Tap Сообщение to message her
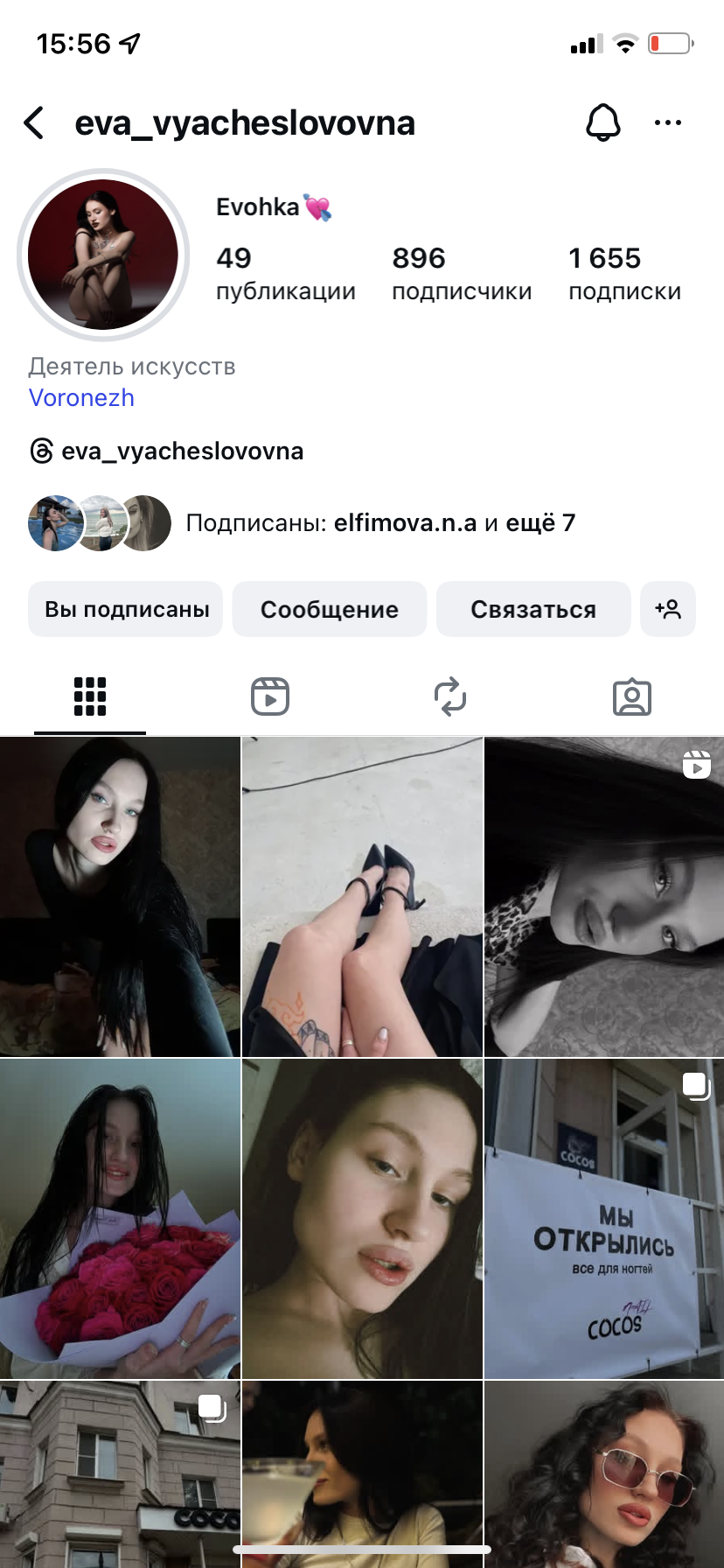This screenshot has width=724, height=1568. (x=330, y=609)
